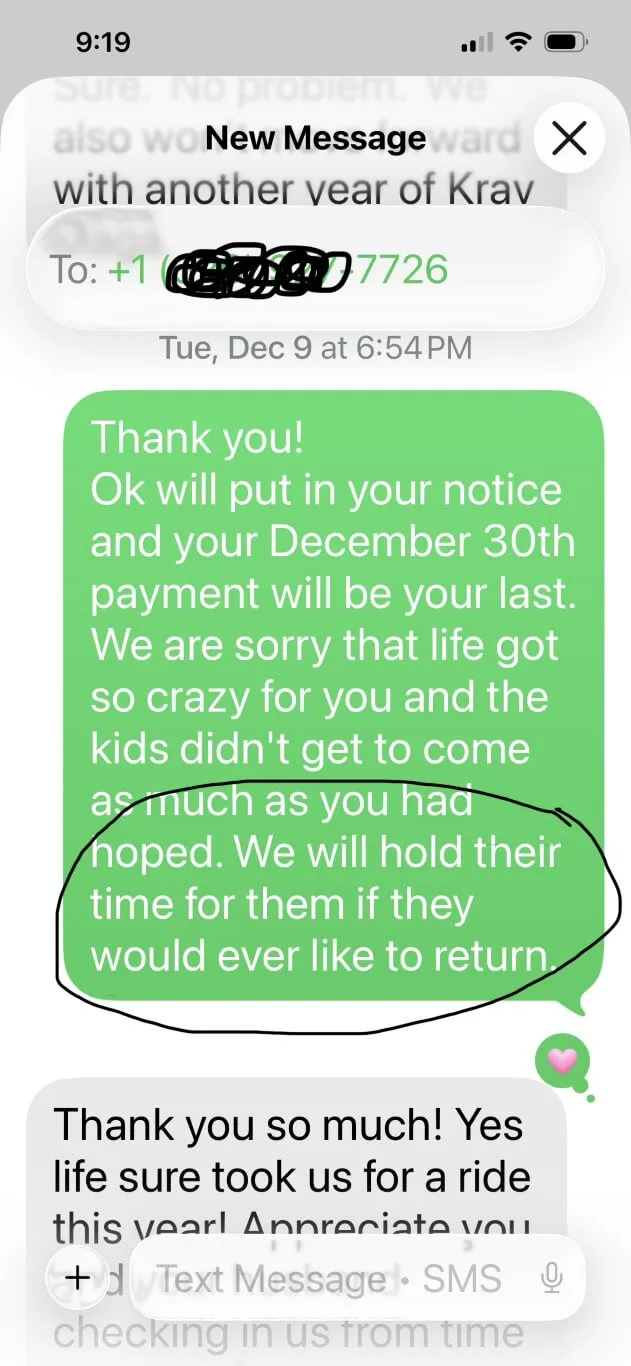
Task: Close the New Message screen
Action: point(569,138)
